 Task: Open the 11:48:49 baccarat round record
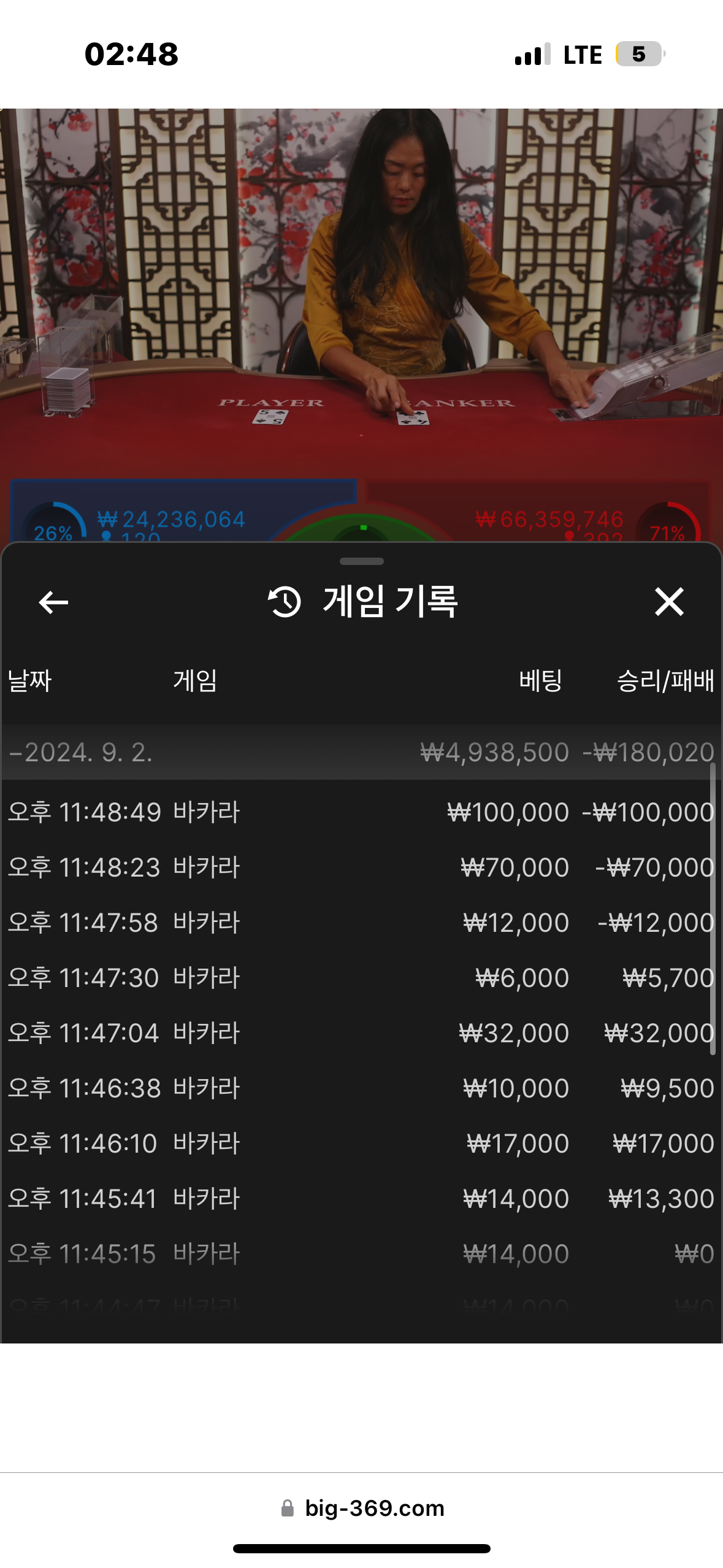pyautogui.click(x=361, y=812)
